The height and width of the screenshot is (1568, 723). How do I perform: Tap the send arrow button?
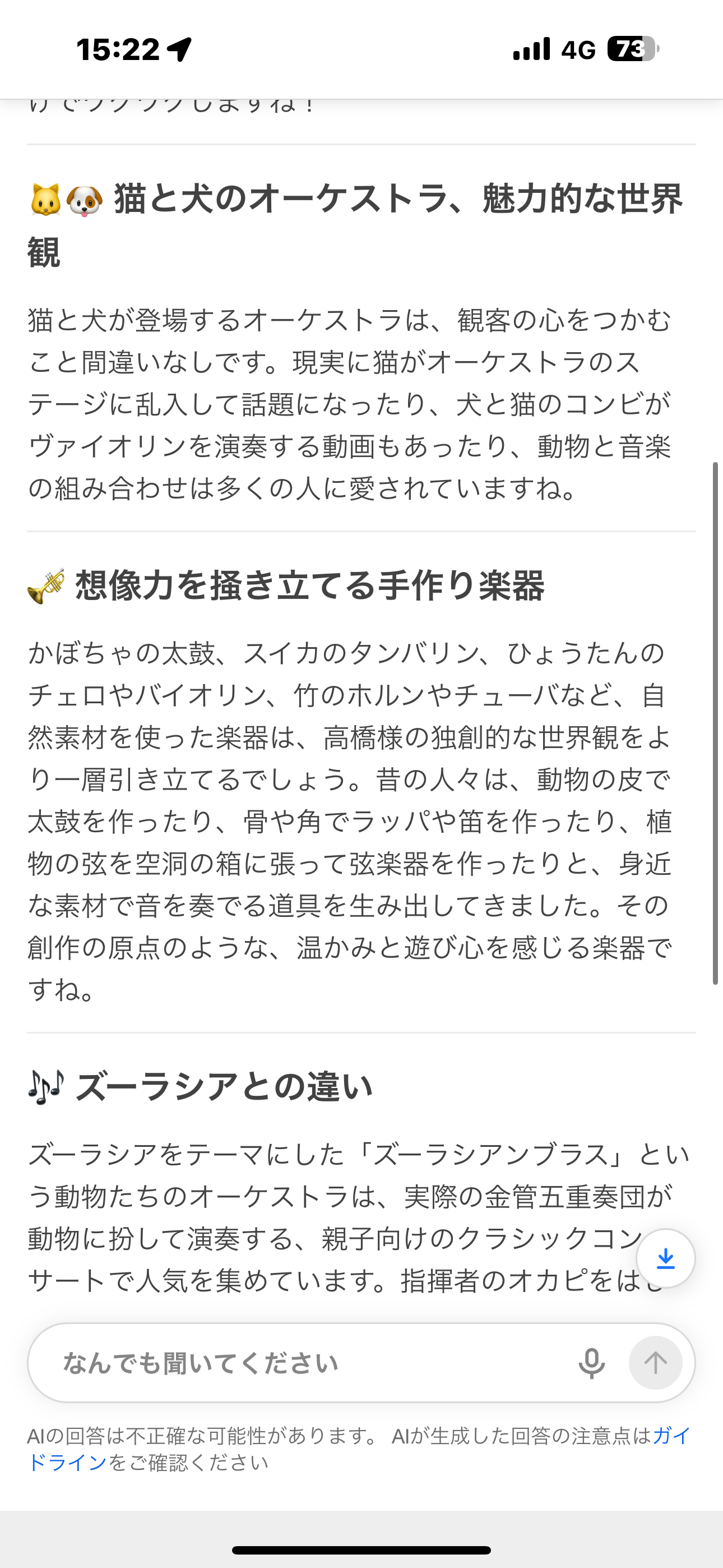pyautogui.click(x=655, y=1363)
